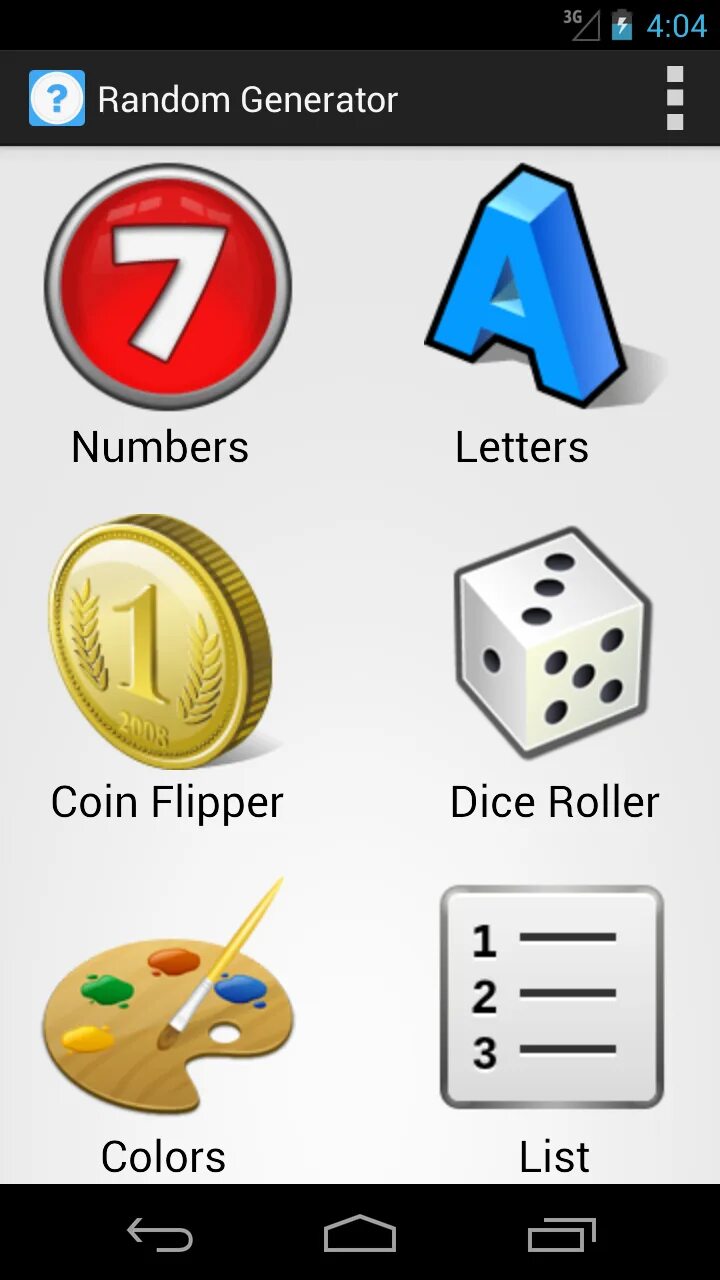
Task: Tap the system home button
Action: click(360, 1235)
